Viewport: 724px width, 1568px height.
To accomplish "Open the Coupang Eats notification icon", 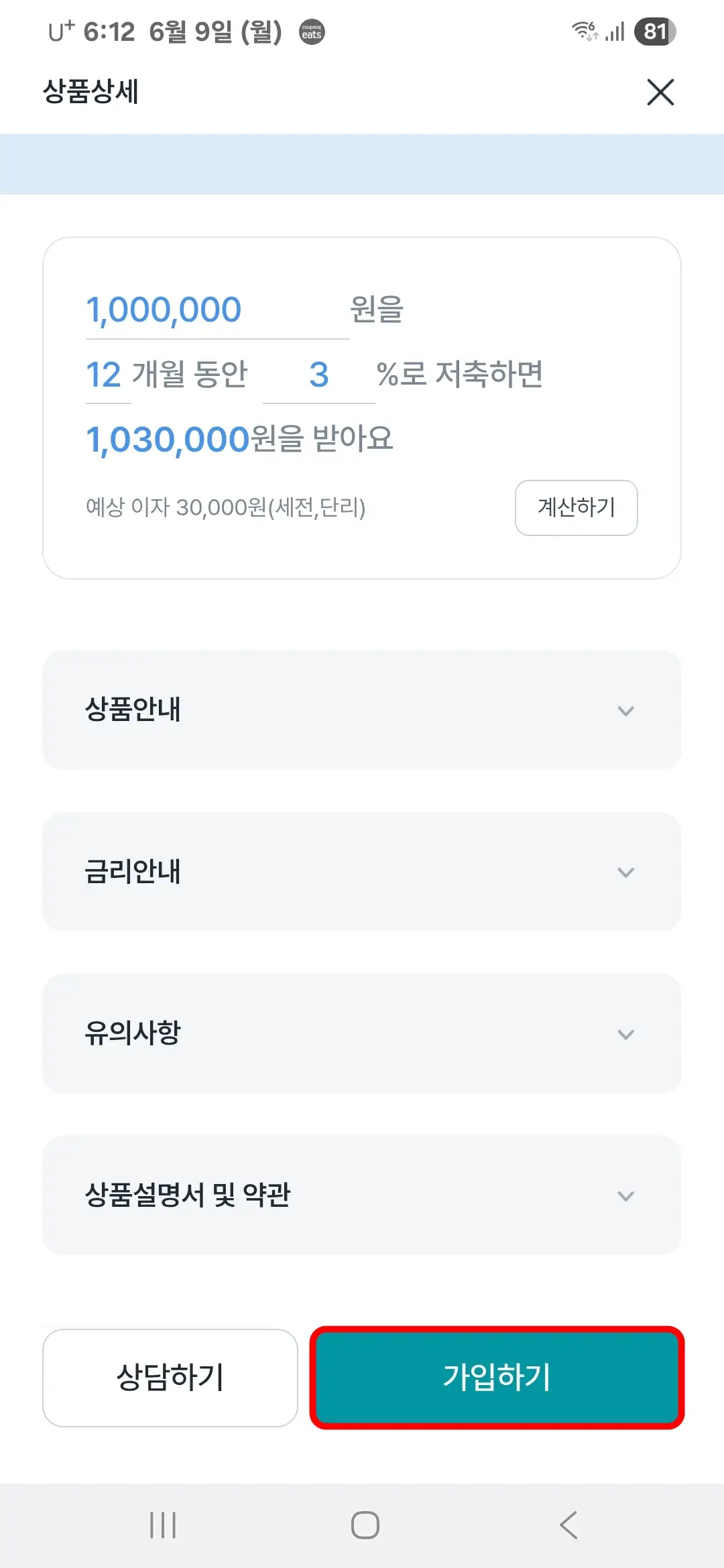I will click(311, 31).
